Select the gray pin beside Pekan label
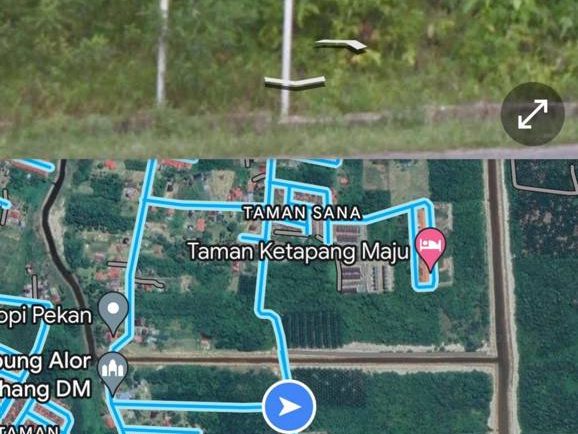Screen dimensions: 578x434 point(114,313)
